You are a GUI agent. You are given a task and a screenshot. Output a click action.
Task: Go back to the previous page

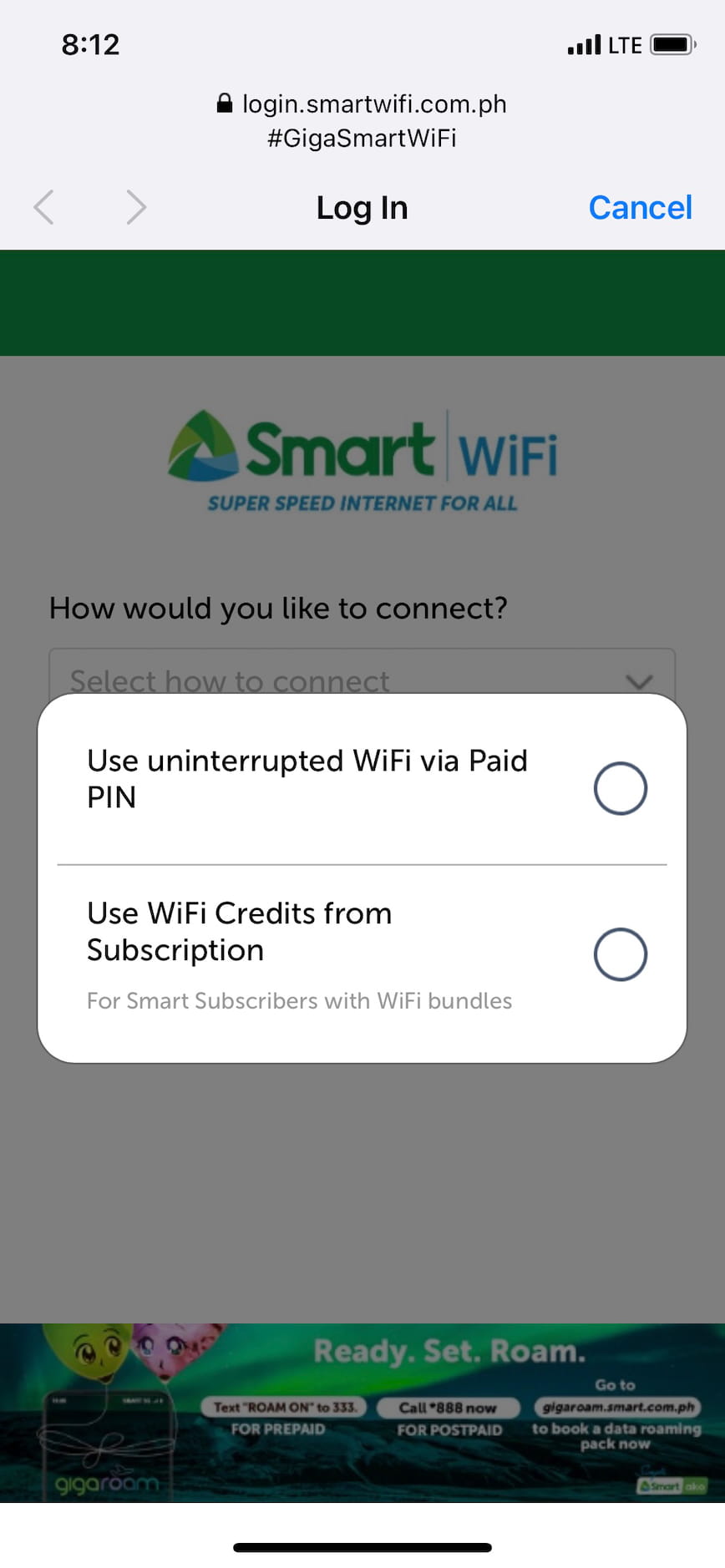(45, 208)
